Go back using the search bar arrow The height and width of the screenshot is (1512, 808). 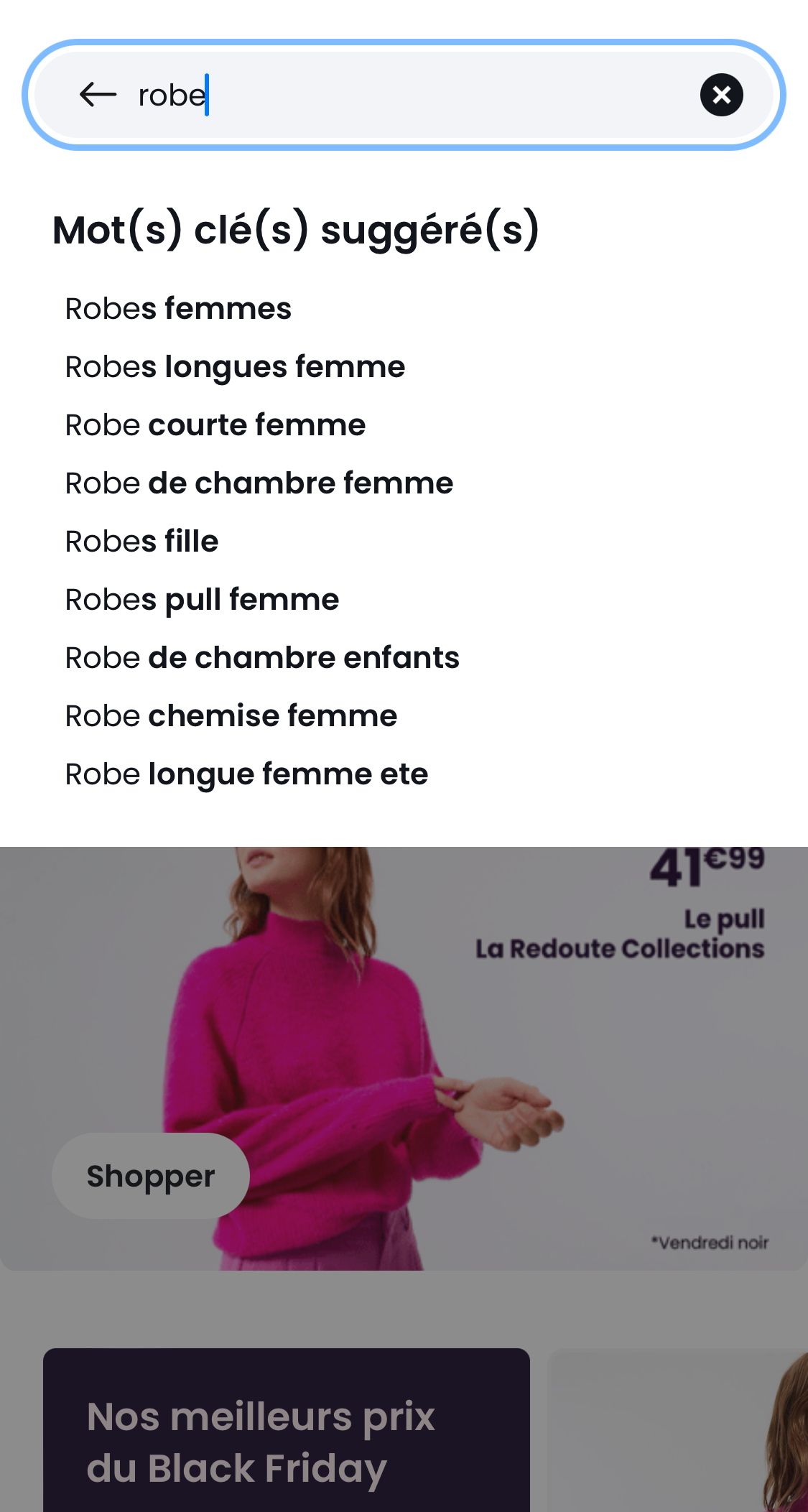[98, 94]
